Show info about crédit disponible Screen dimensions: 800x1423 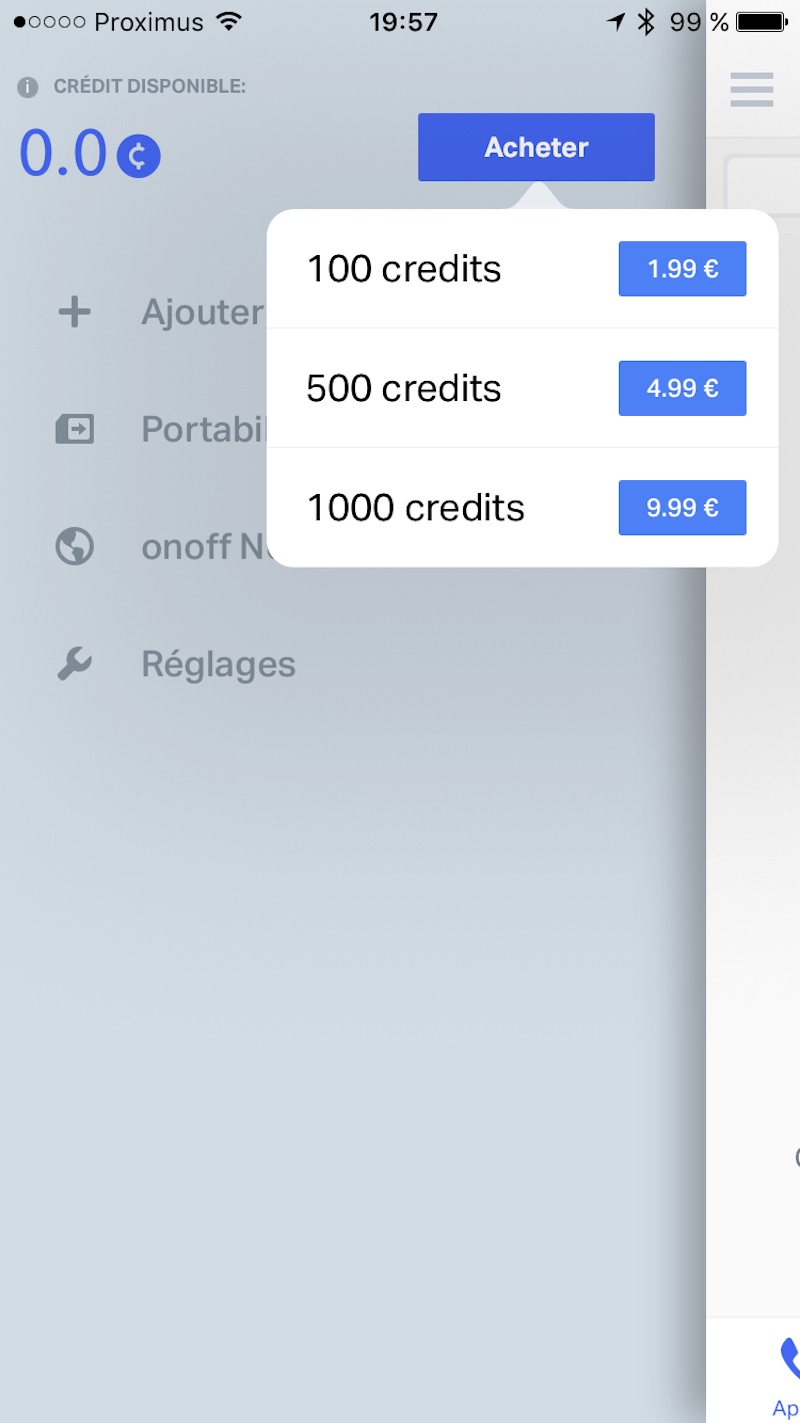pyautogui.click(x=28, y=87)
